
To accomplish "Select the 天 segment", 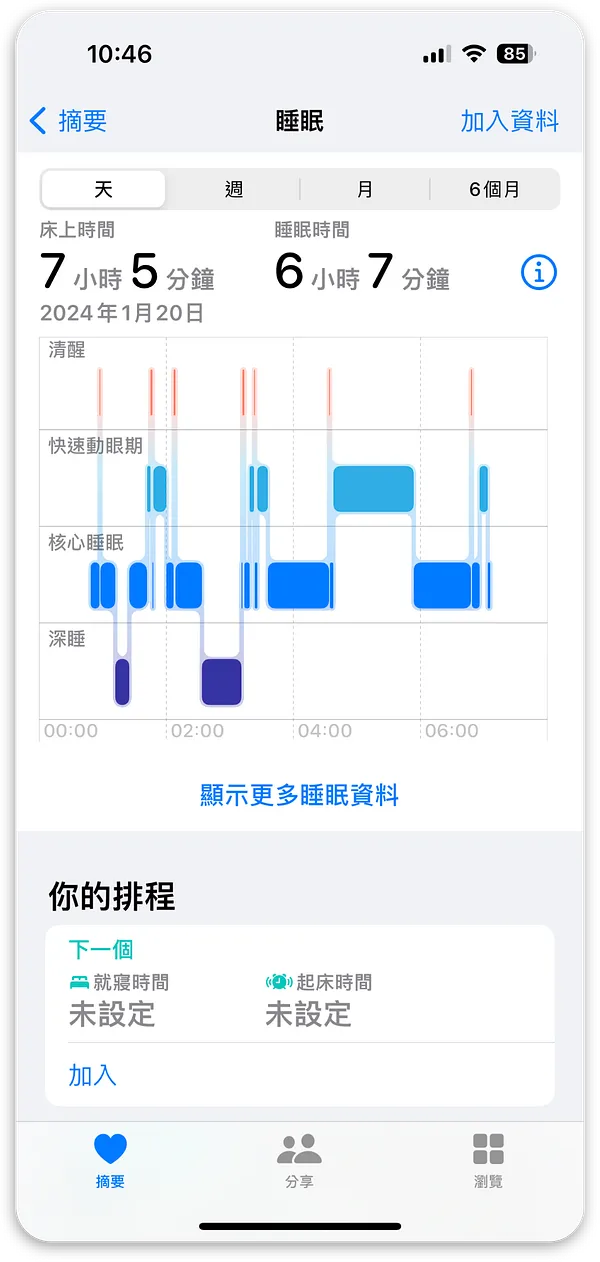I will [104, 189].
